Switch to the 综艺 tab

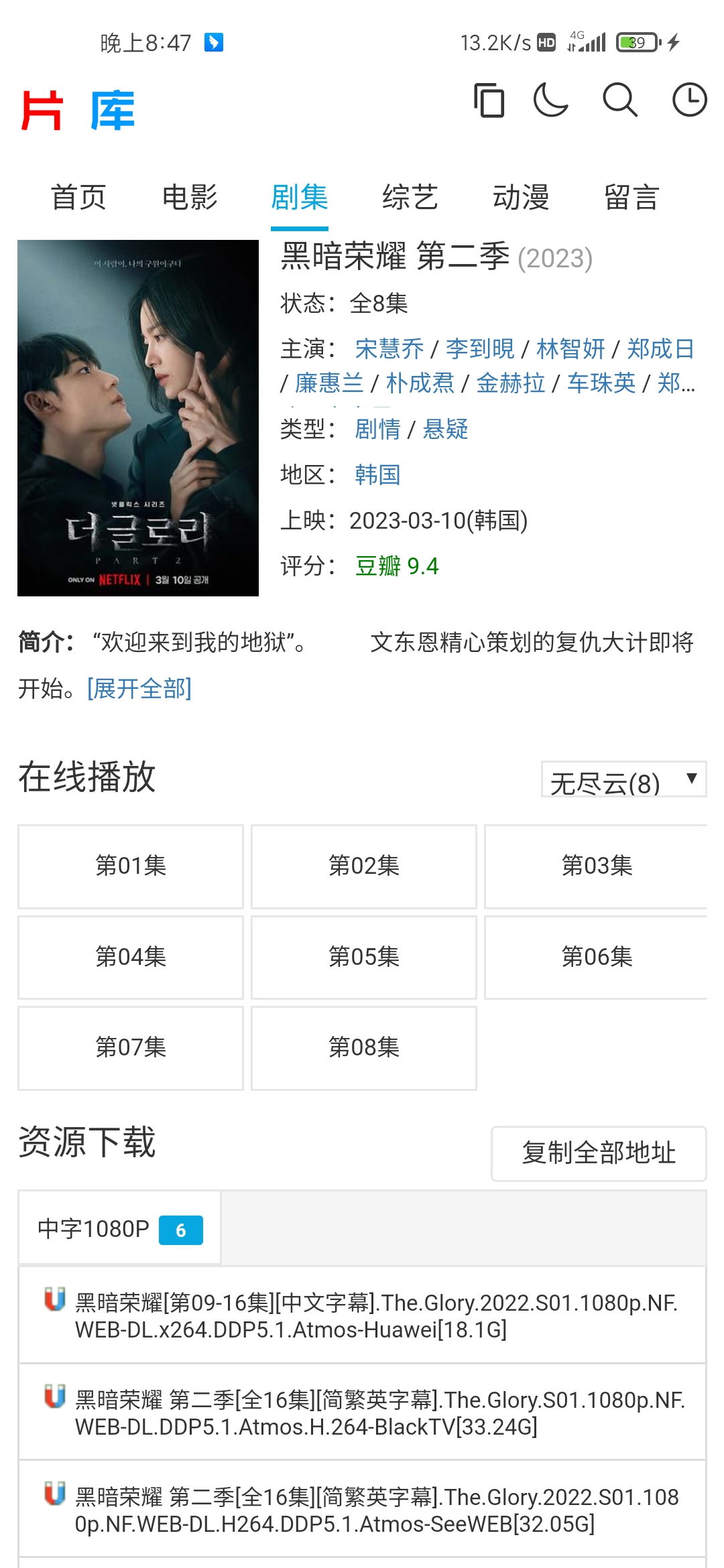point(410,198)
